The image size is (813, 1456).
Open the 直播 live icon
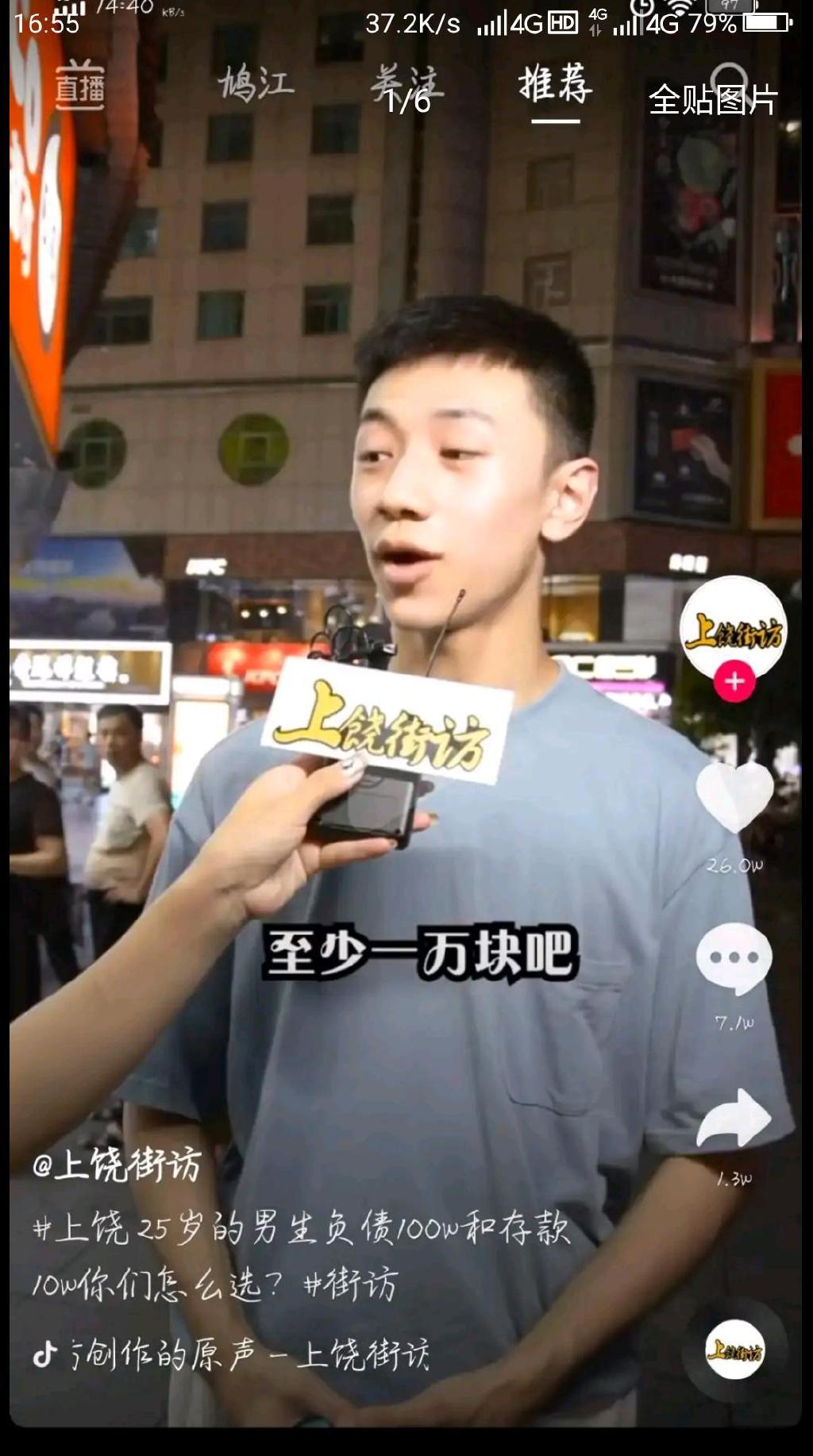pyautogui.click(x=79, y=86)
